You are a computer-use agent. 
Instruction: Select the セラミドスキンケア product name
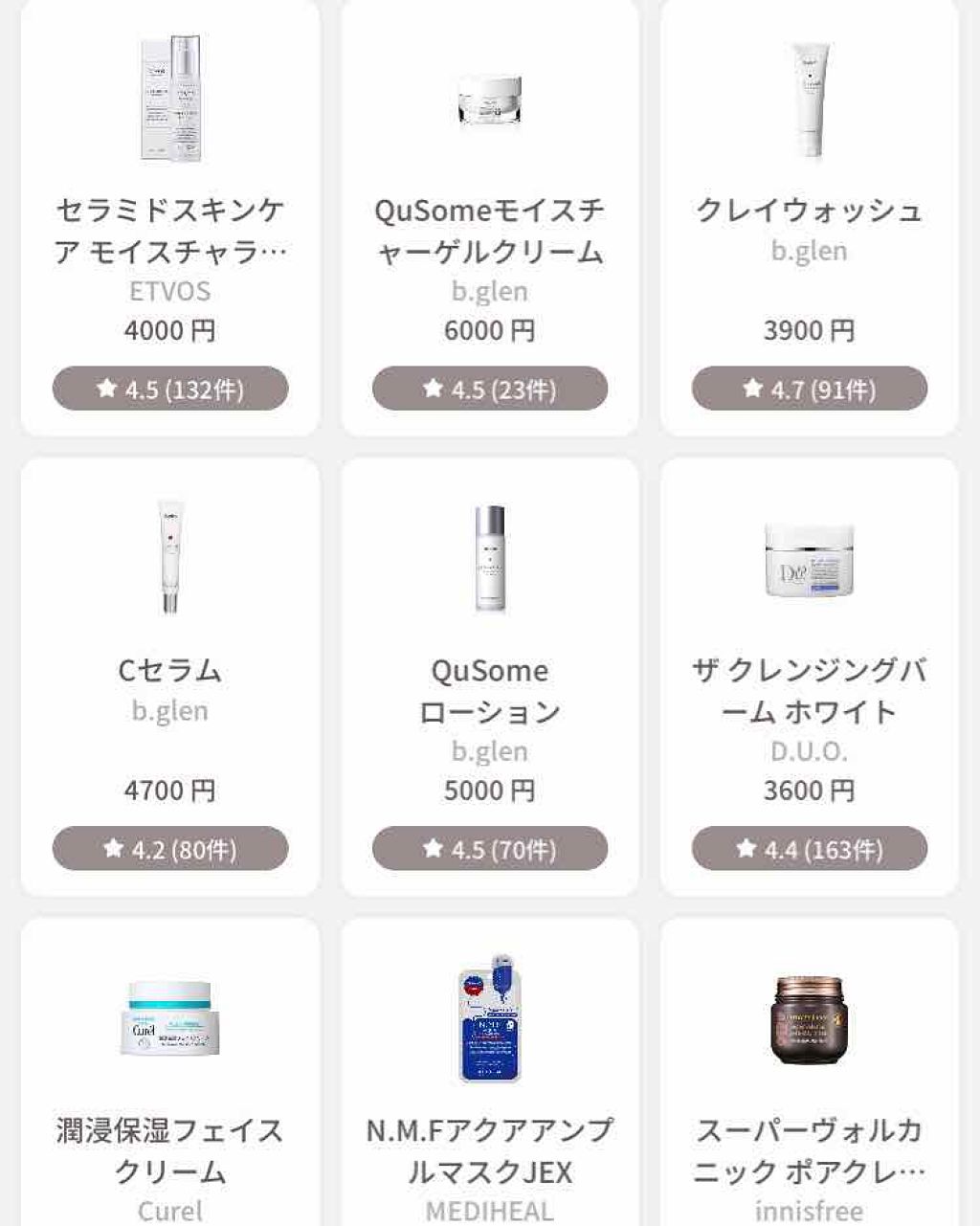tap(170, 230)
